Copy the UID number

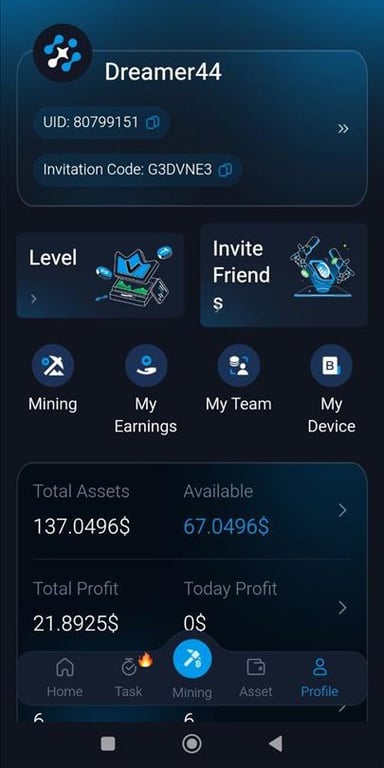[x=153, y=122]
